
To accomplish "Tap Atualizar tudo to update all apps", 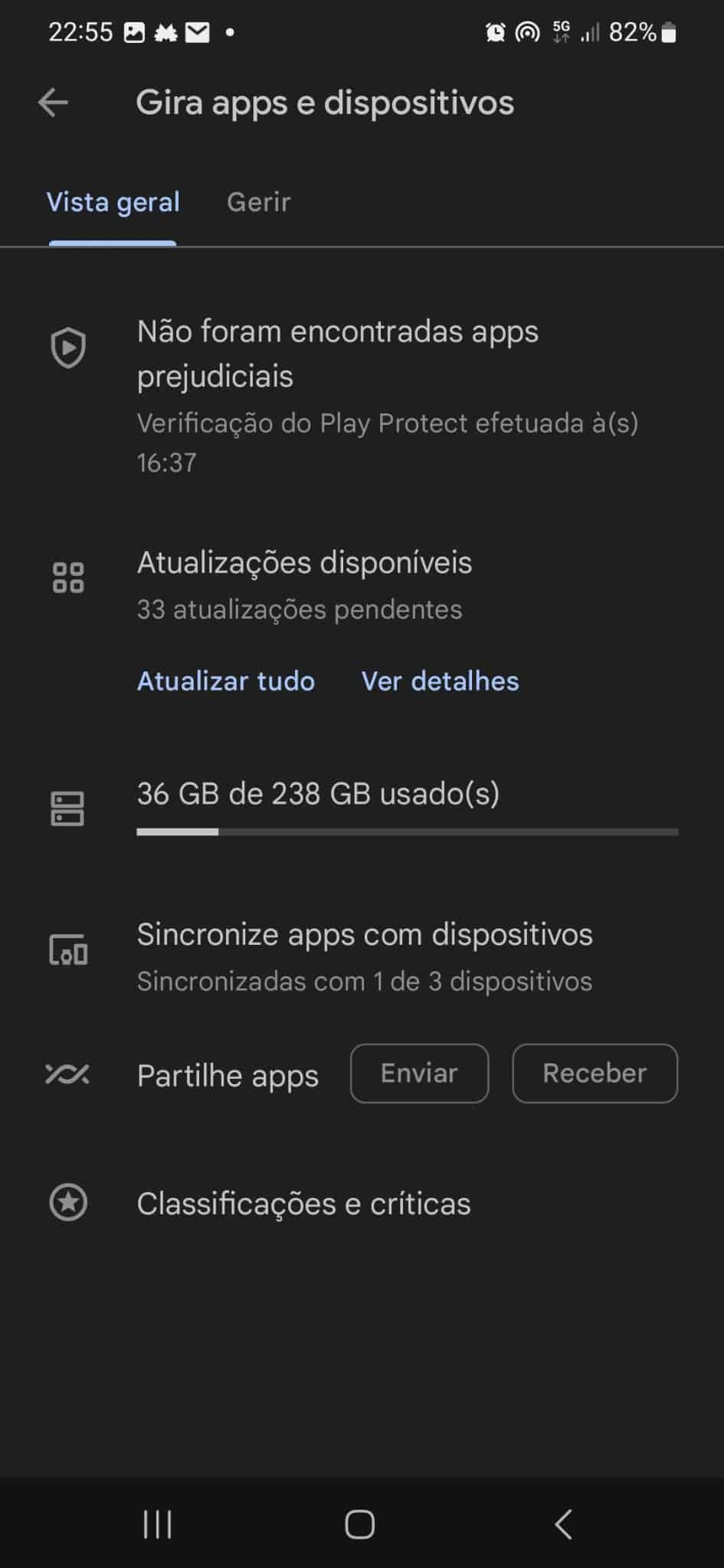I will pos(225,681).
